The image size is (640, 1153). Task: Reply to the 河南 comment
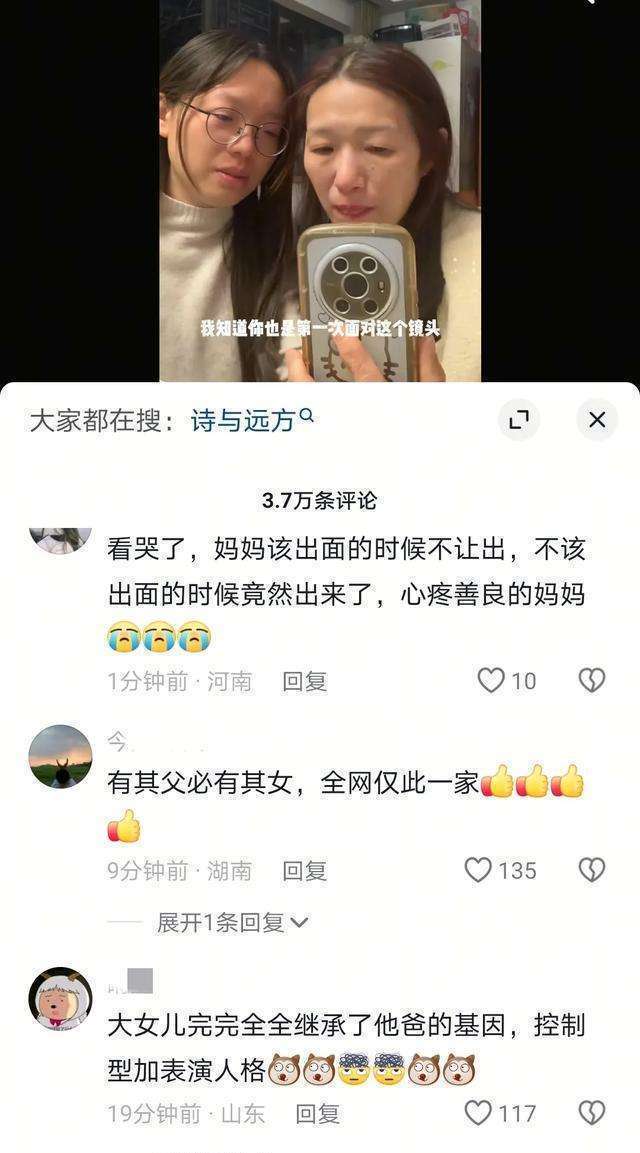(304, 682)
